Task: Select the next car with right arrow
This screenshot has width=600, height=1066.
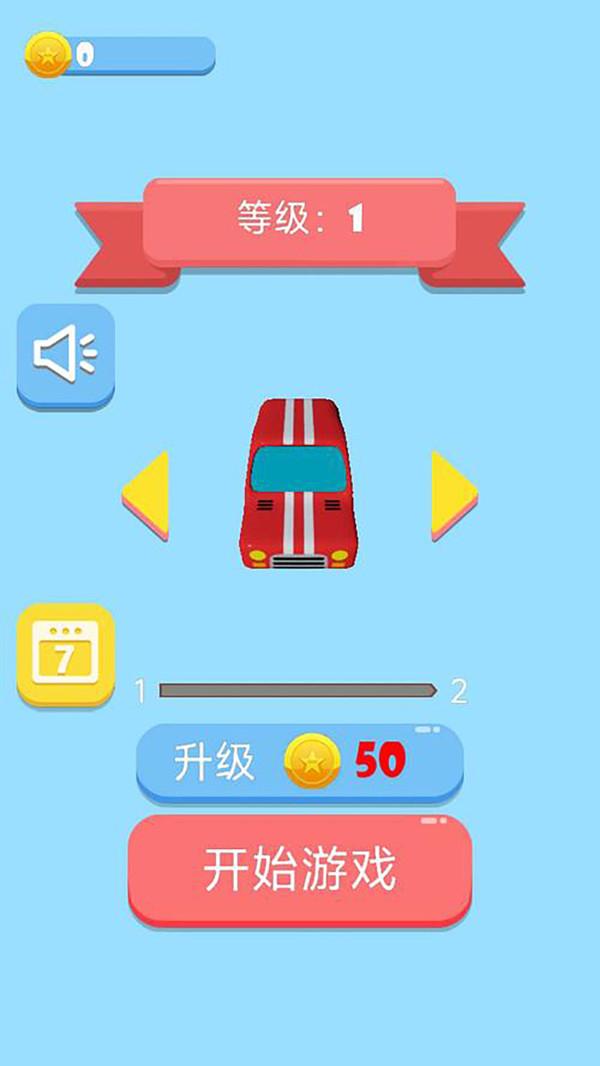Action: pyautogui.click(x=453, y=494)
